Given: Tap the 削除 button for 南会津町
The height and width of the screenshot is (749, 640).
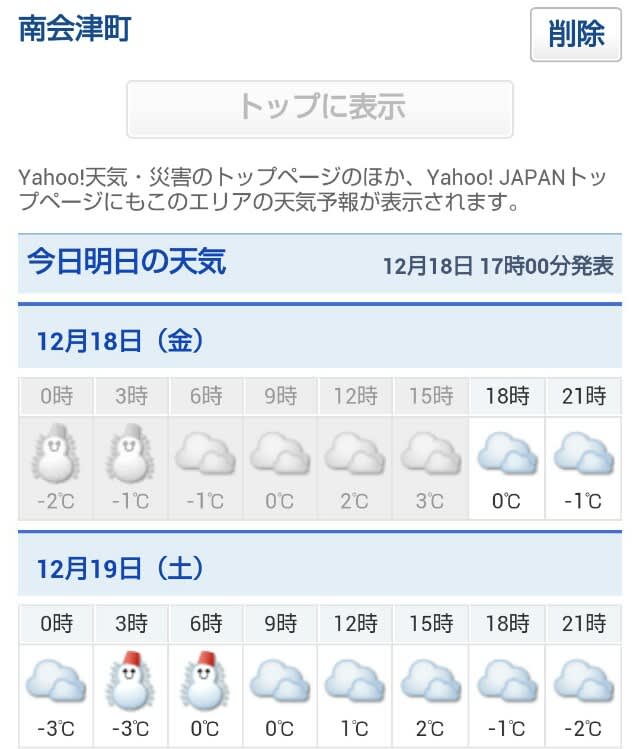Looking at the screenshot, I should 575,35.
